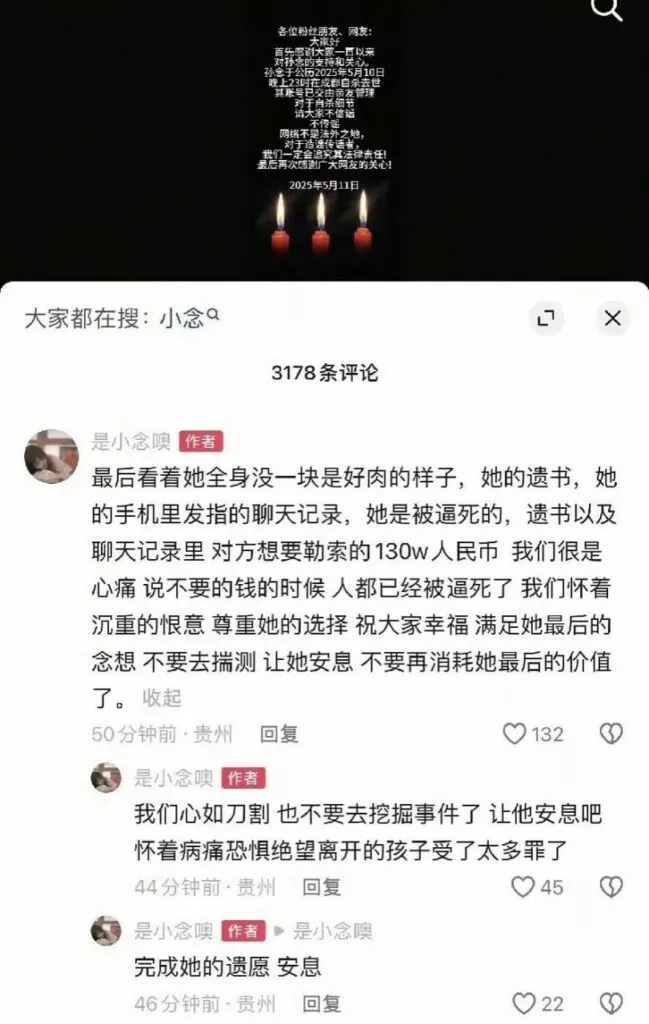Viewport: 649px width, 1024px height.
Task: Reply to the 46分钟前 comment
Action: tap(322, 1003)
